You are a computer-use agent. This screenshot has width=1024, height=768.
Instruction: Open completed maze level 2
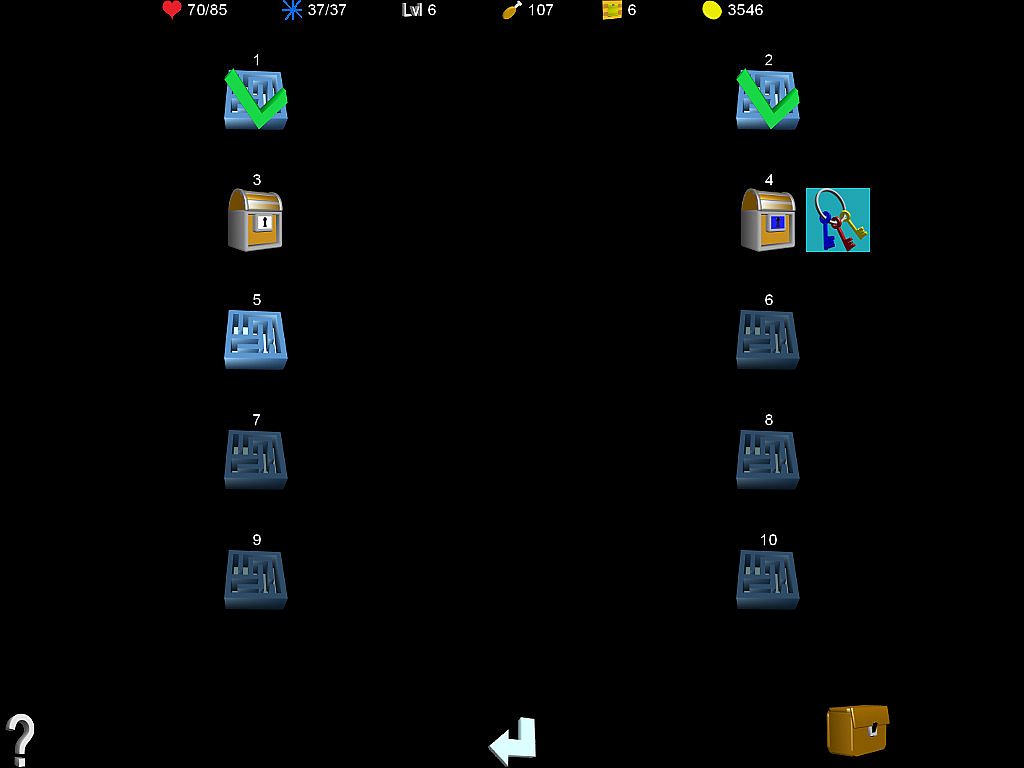click(768, 100)
